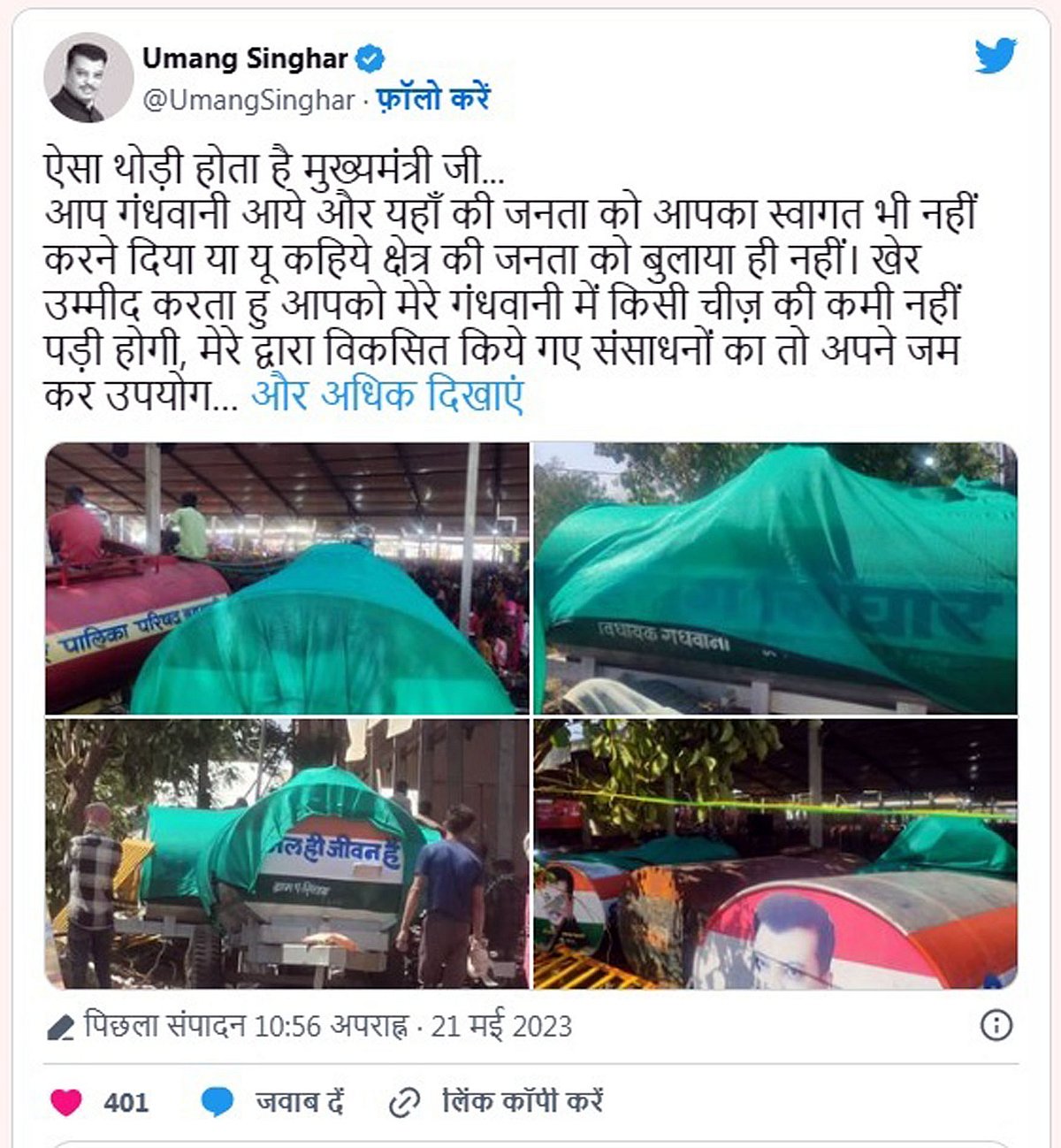
Task: Like the tweet with the heart
Action: coord(67,1102)
